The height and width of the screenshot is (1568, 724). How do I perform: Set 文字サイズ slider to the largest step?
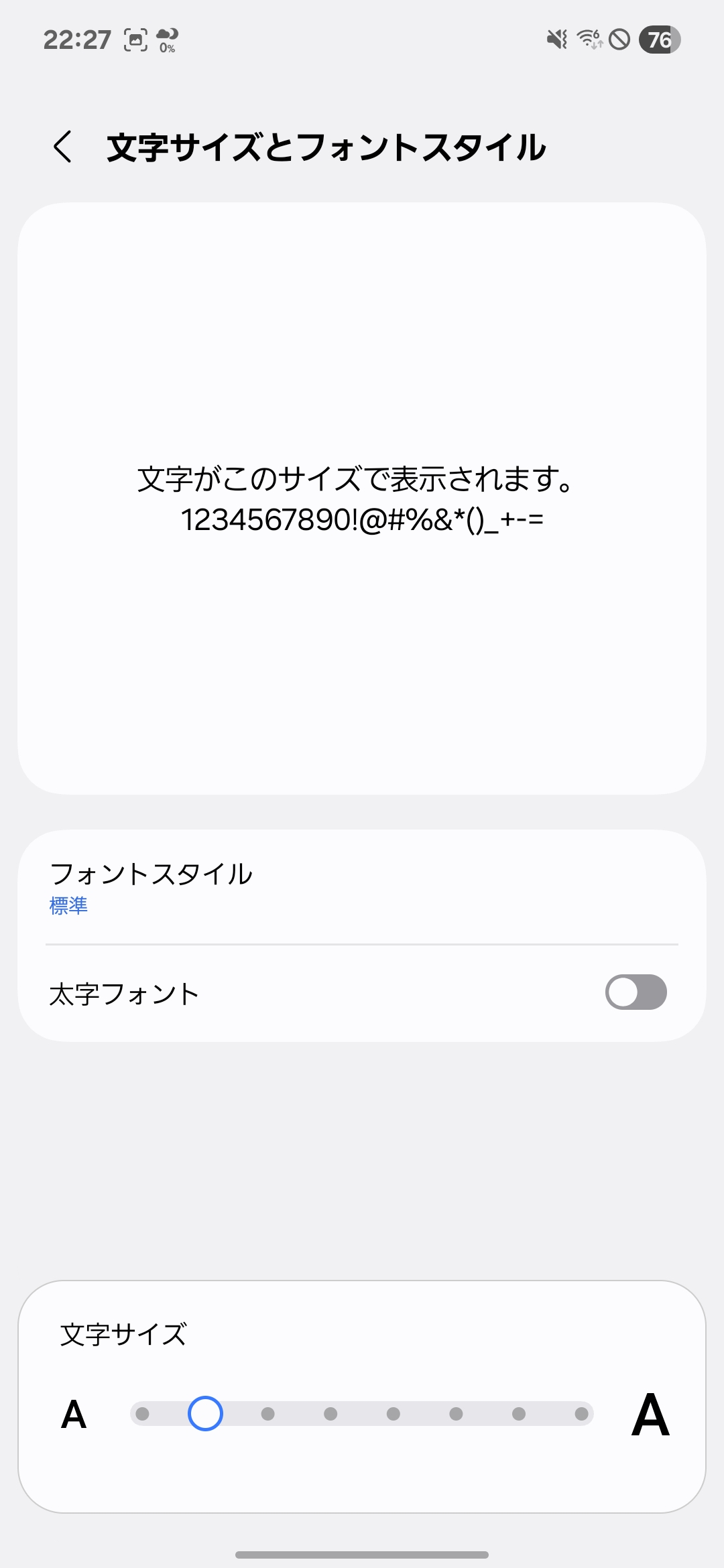point(581,1414)
